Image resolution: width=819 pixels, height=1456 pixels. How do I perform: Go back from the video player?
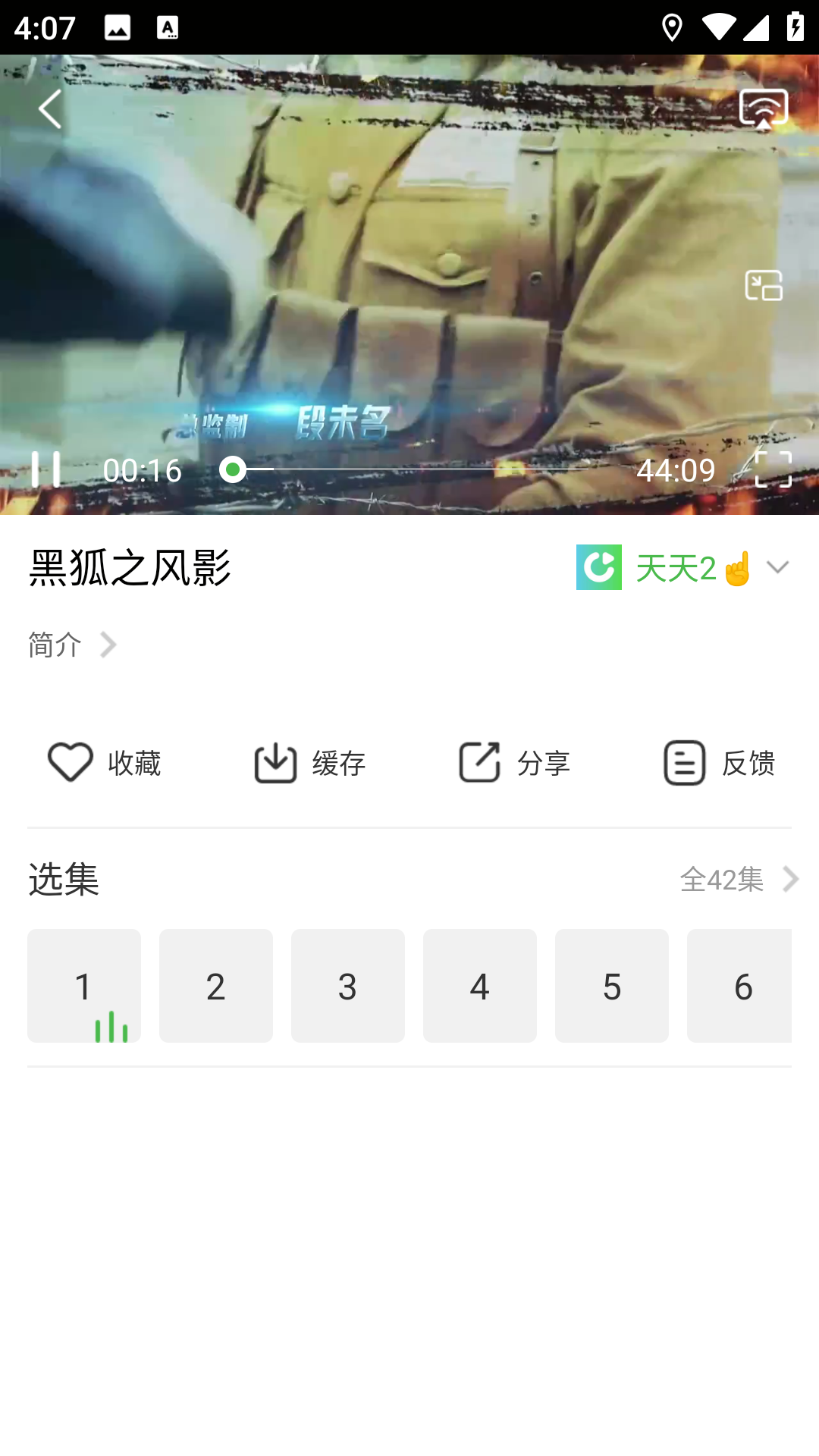point(50,109)
